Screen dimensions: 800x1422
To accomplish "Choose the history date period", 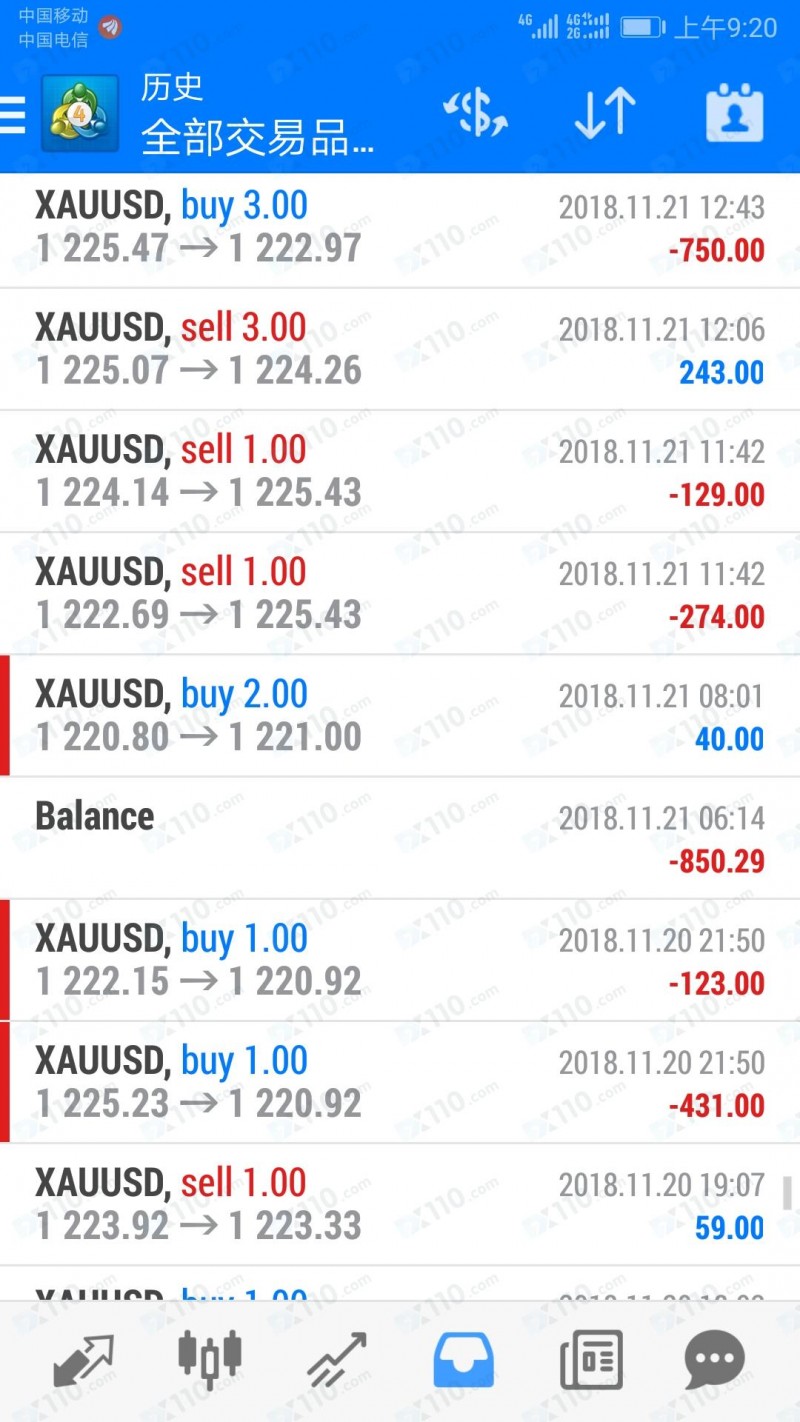I will (734, 114).
